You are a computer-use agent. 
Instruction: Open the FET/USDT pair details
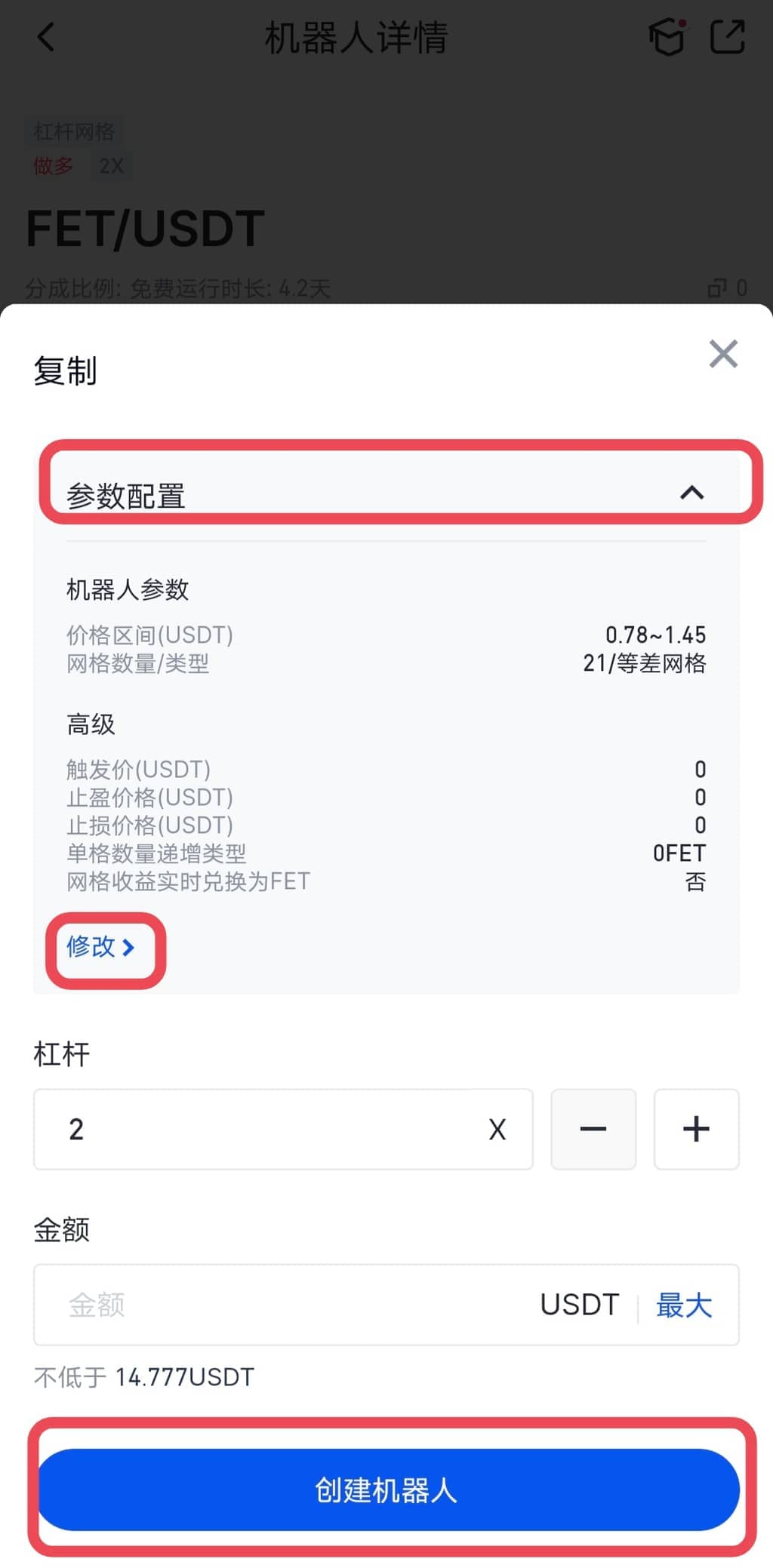pos(143,228)
